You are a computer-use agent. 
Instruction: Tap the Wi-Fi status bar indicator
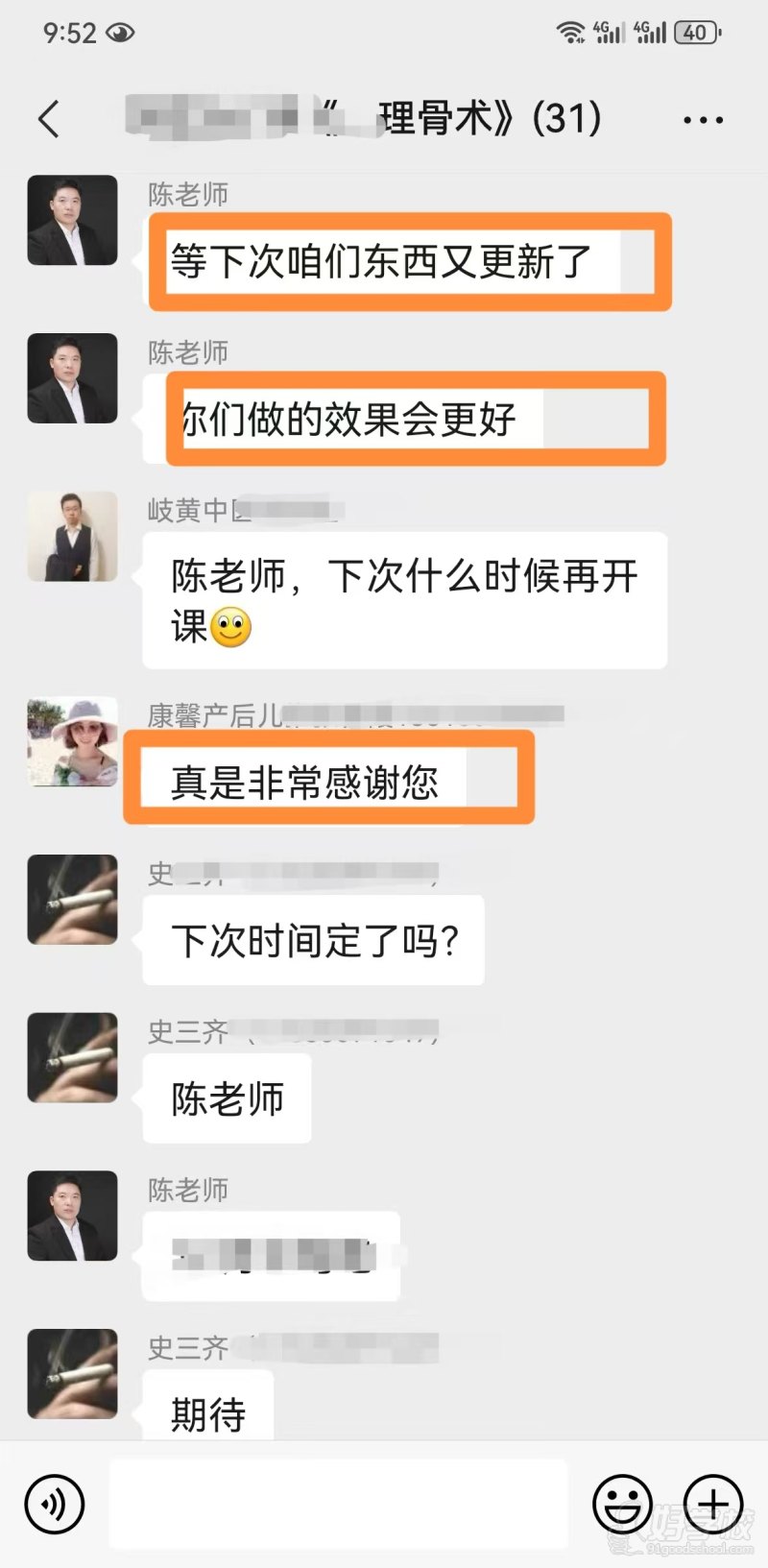[568, 32]
